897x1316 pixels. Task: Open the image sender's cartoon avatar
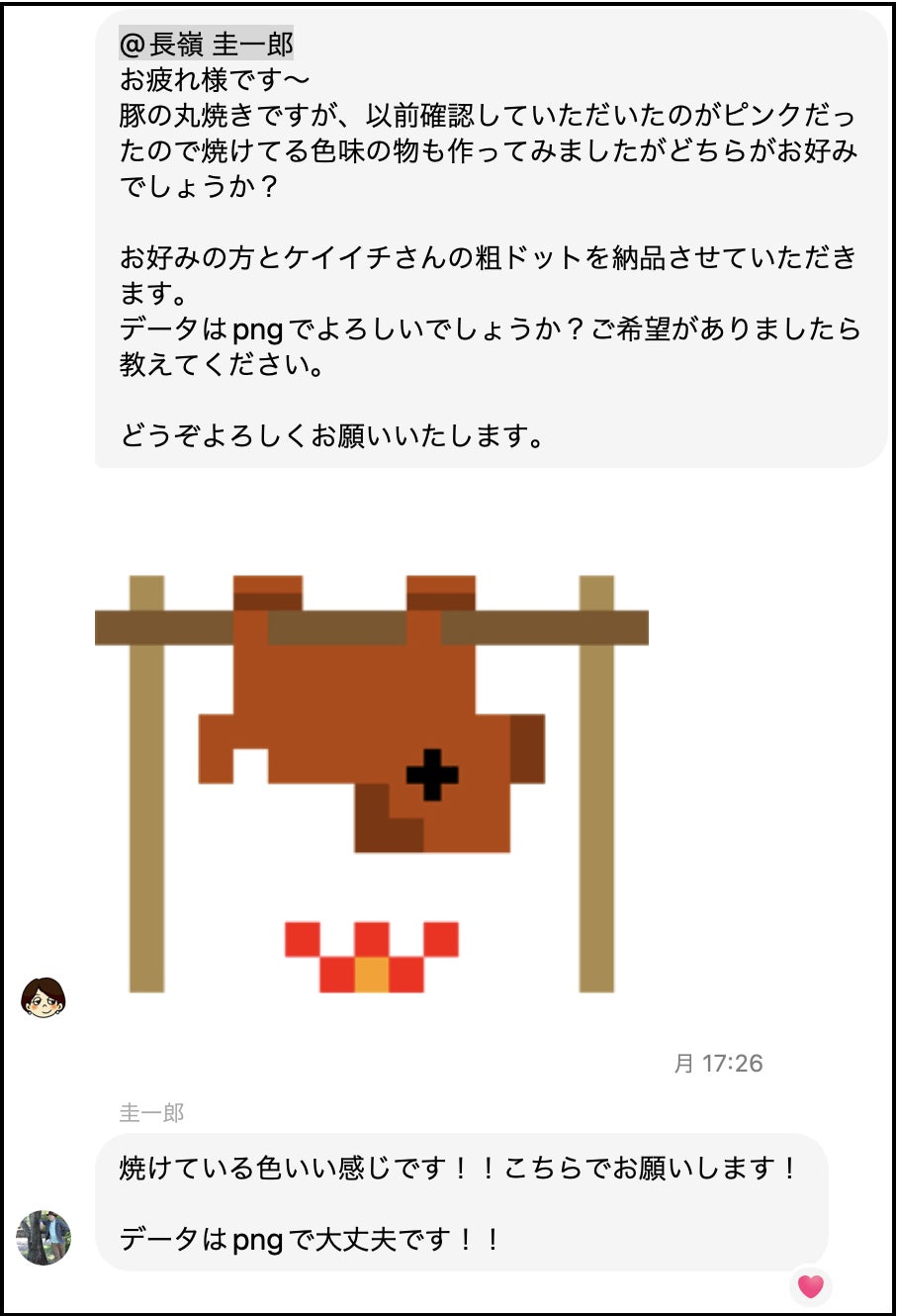43,997
